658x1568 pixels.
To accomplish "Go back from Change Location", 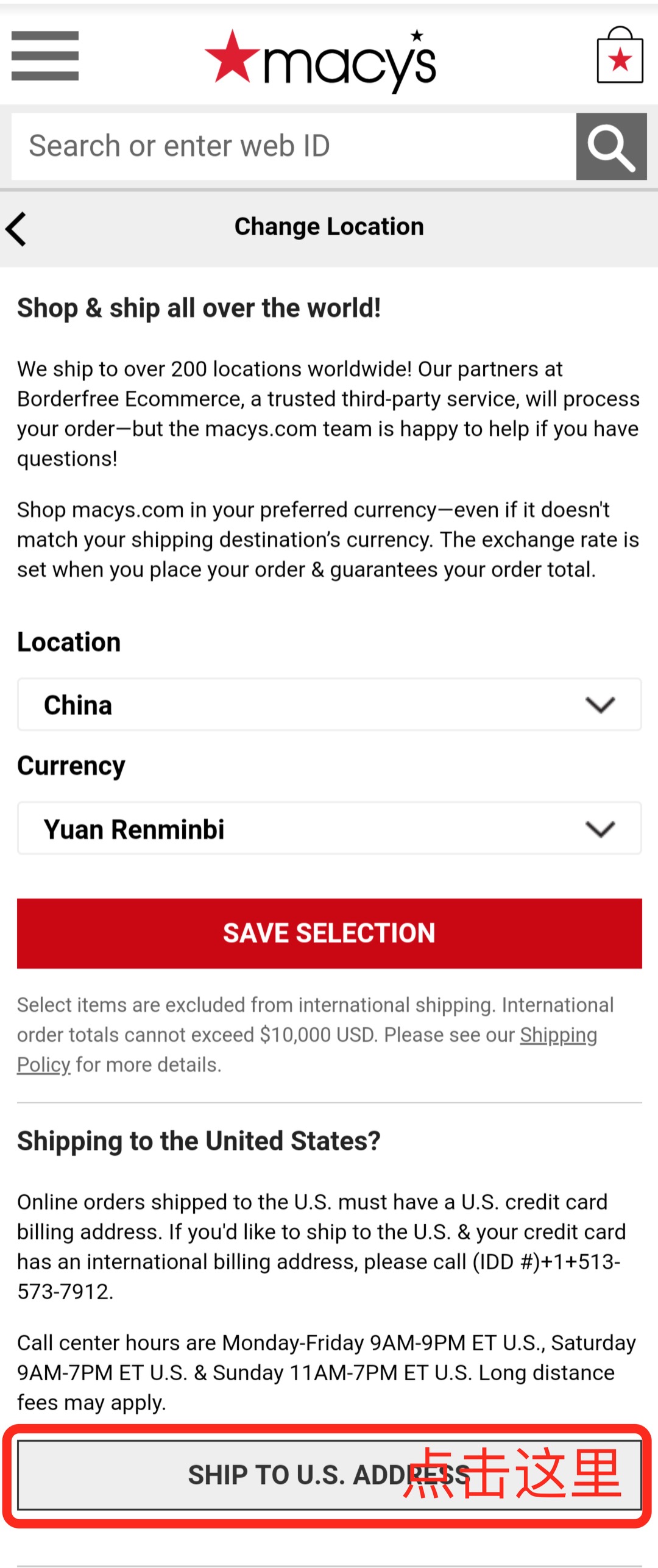I will click(x=16, y=229).
